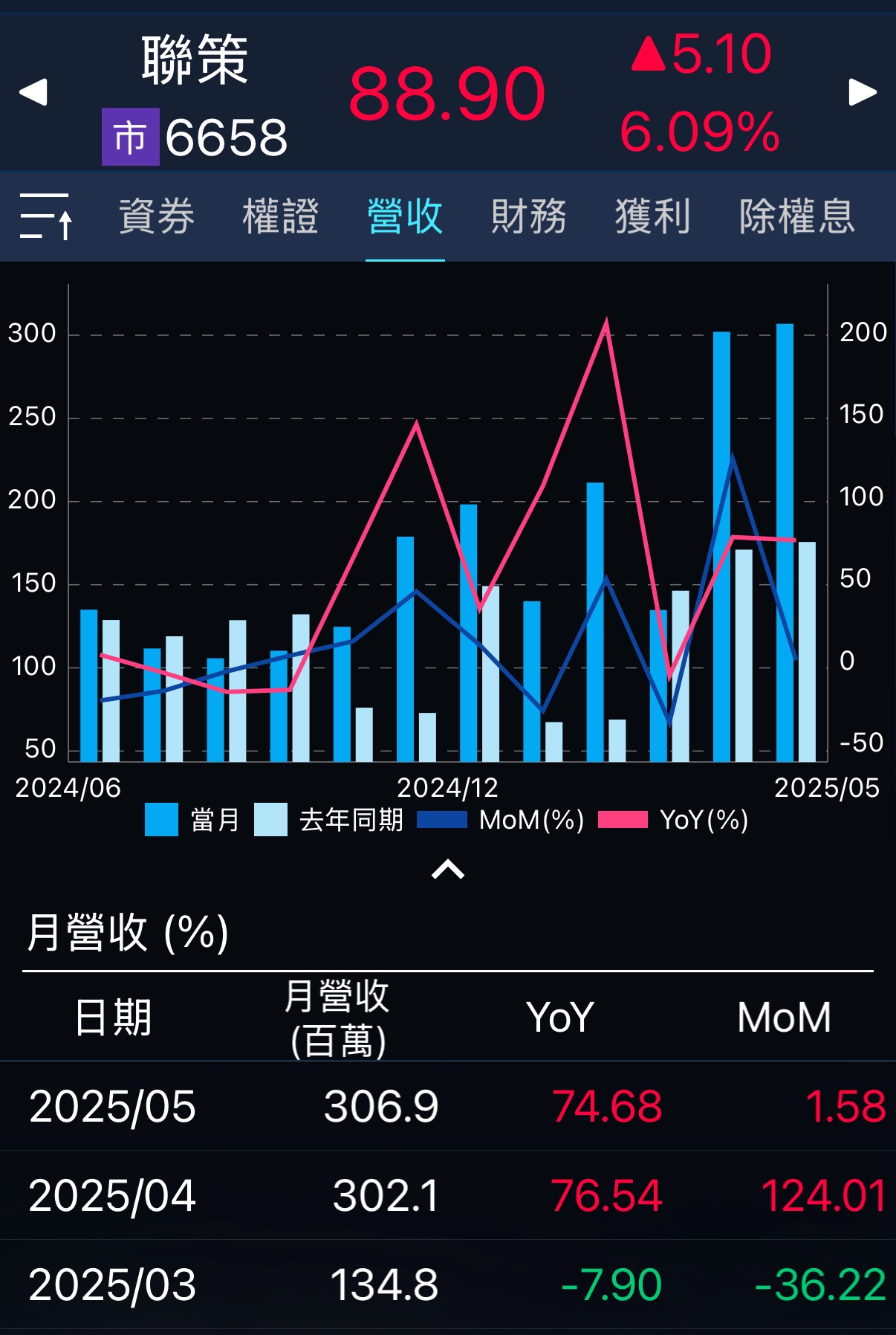The width and height of the screenshot is (896, 1335).
Task: Go to the previous stock arrow
Action: point(33,92)
